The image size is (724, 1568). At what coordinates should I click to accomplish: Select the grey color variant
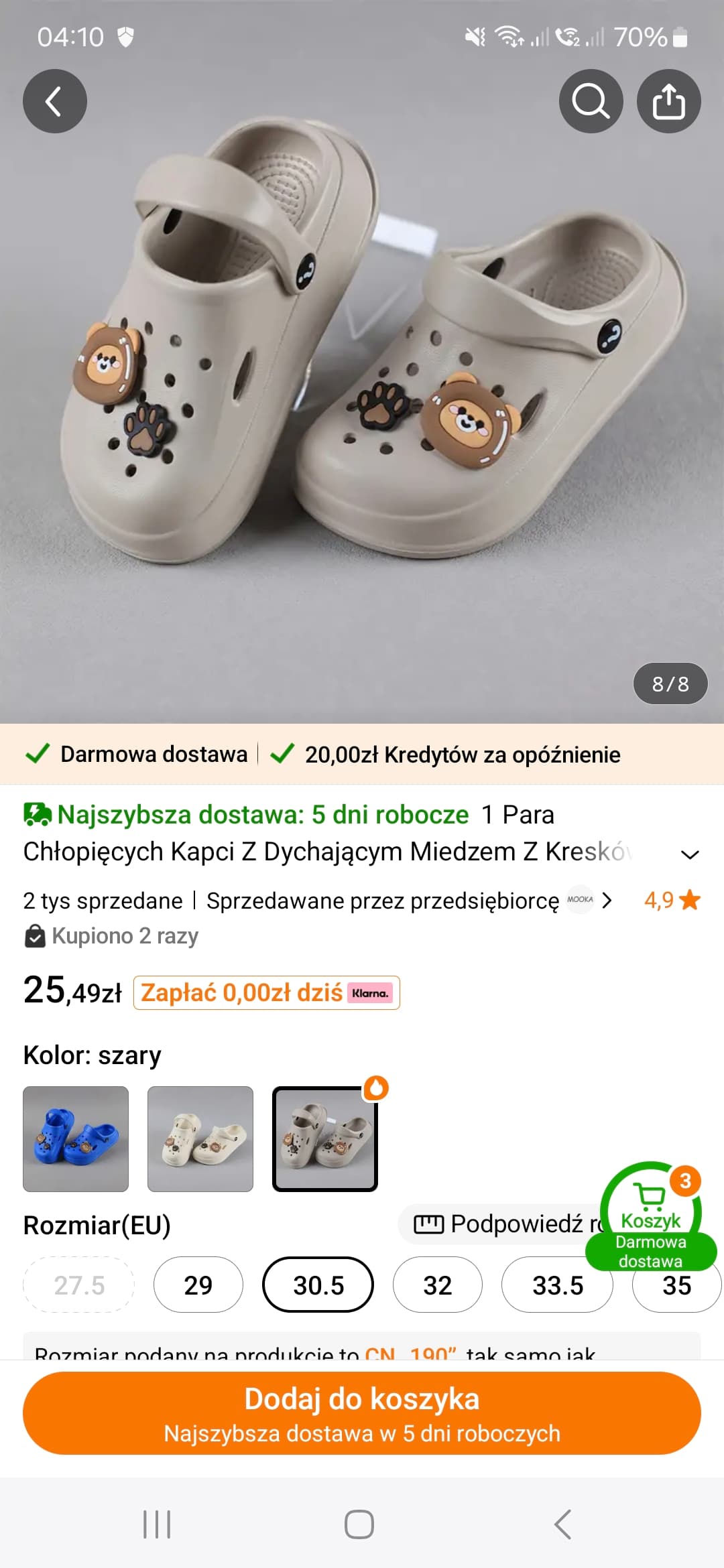(x=325, y=1139)
